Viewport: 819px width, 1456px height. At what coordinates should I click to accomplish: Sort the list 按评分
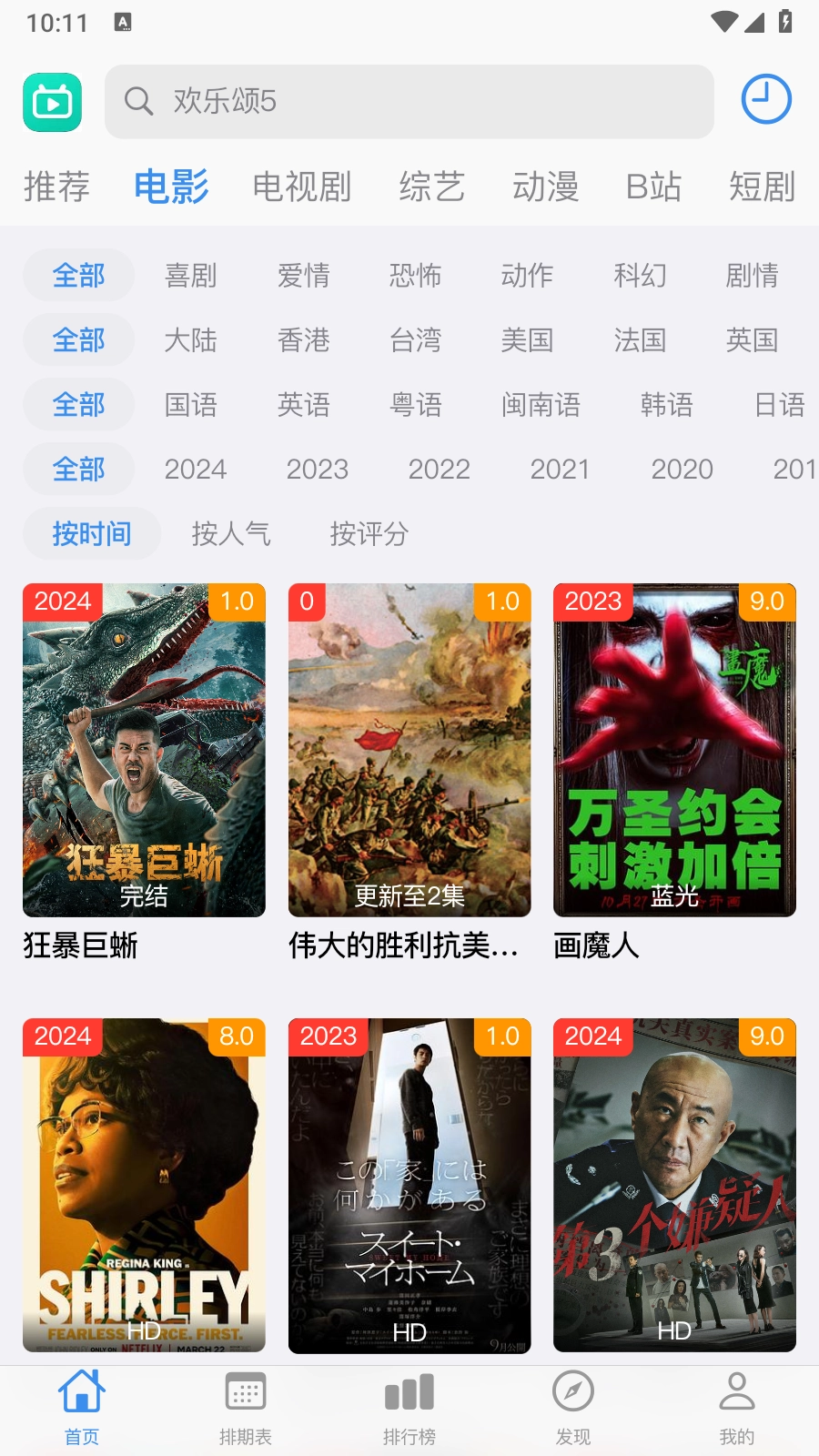(x=369, y=533)
